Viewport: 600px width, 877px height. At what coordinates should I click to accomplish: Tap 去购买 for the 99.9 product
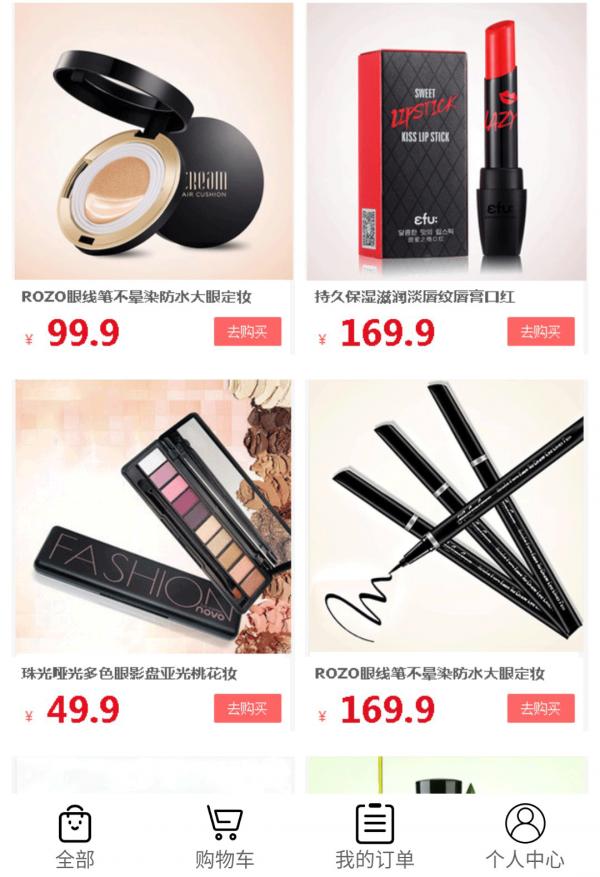point(247,332)
